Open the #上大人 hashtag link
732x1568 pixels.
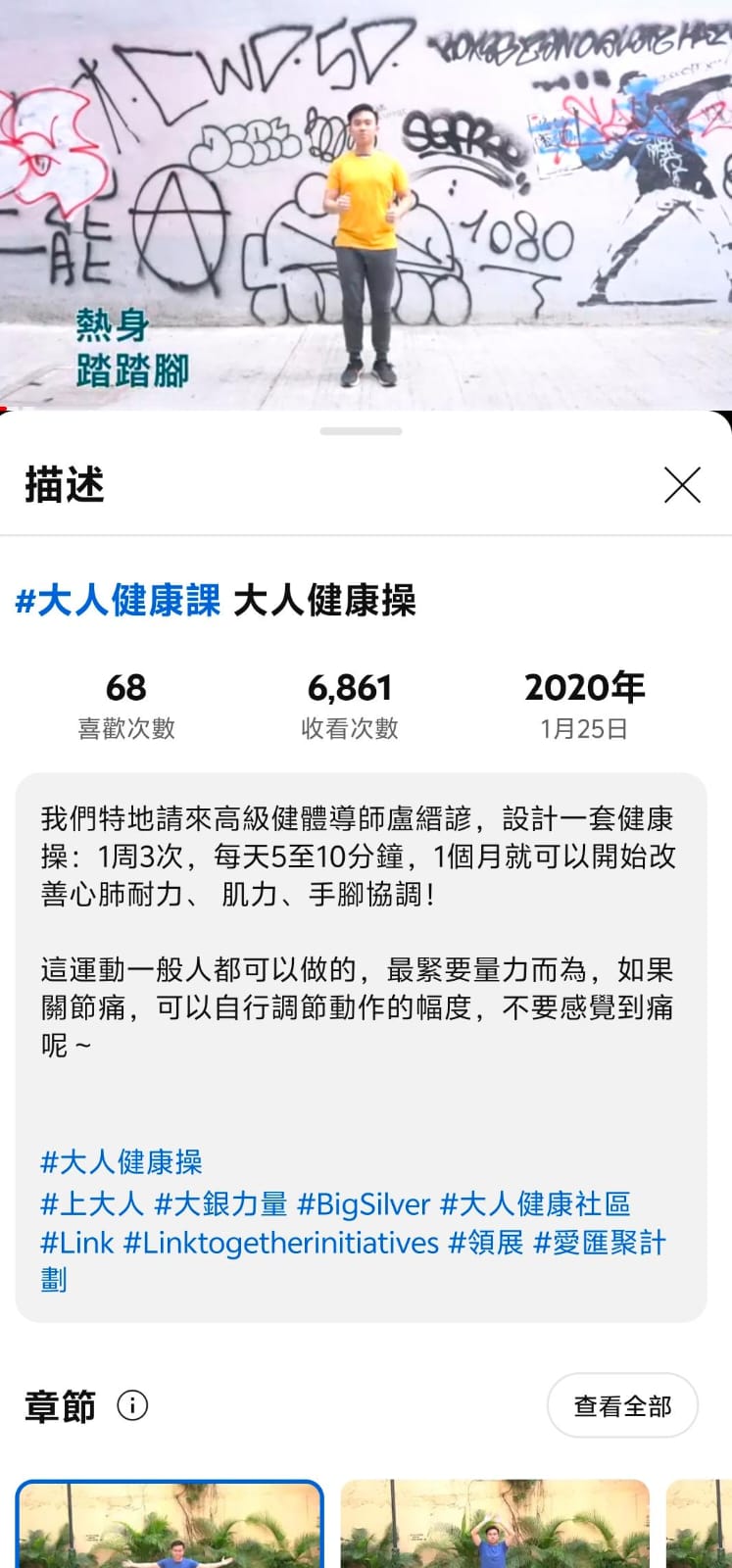click(x=92, y=1203)
